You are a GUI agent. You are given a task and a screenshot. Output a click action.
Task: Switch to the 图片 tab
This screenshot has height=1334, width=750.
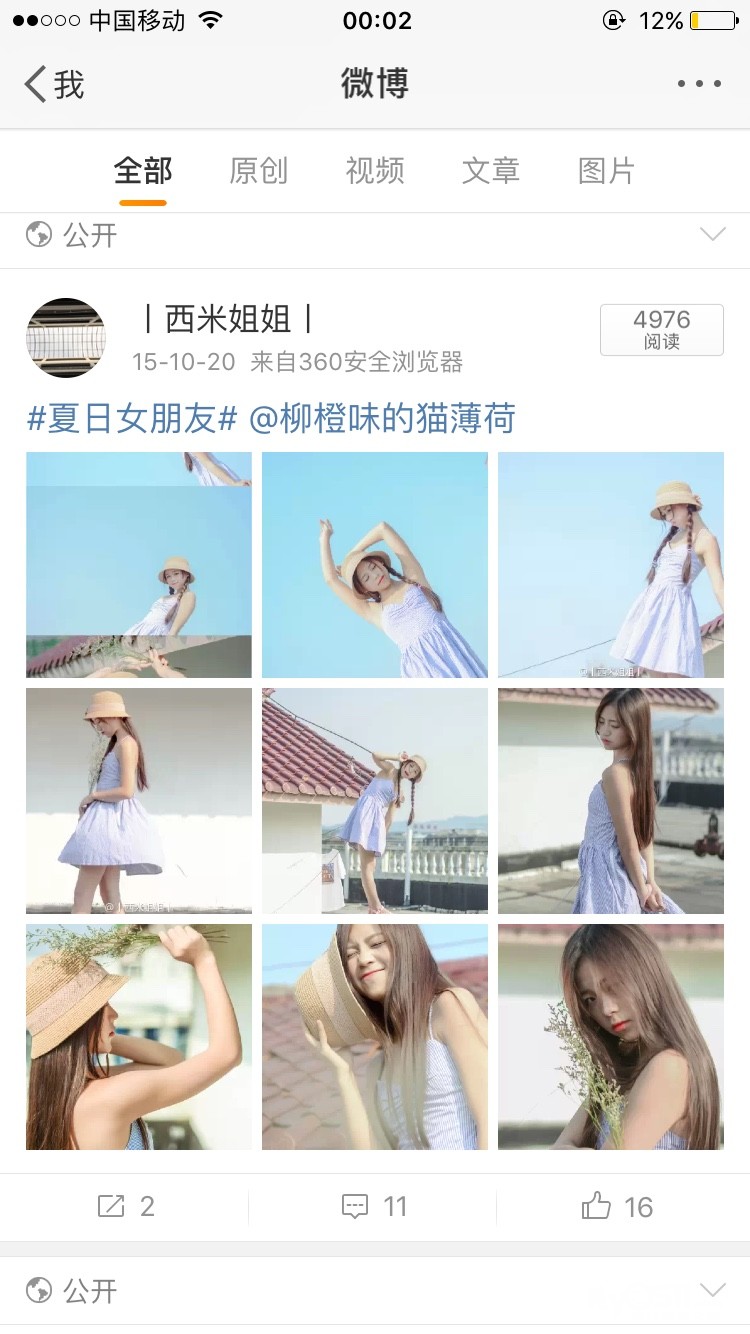pos(606,171)
